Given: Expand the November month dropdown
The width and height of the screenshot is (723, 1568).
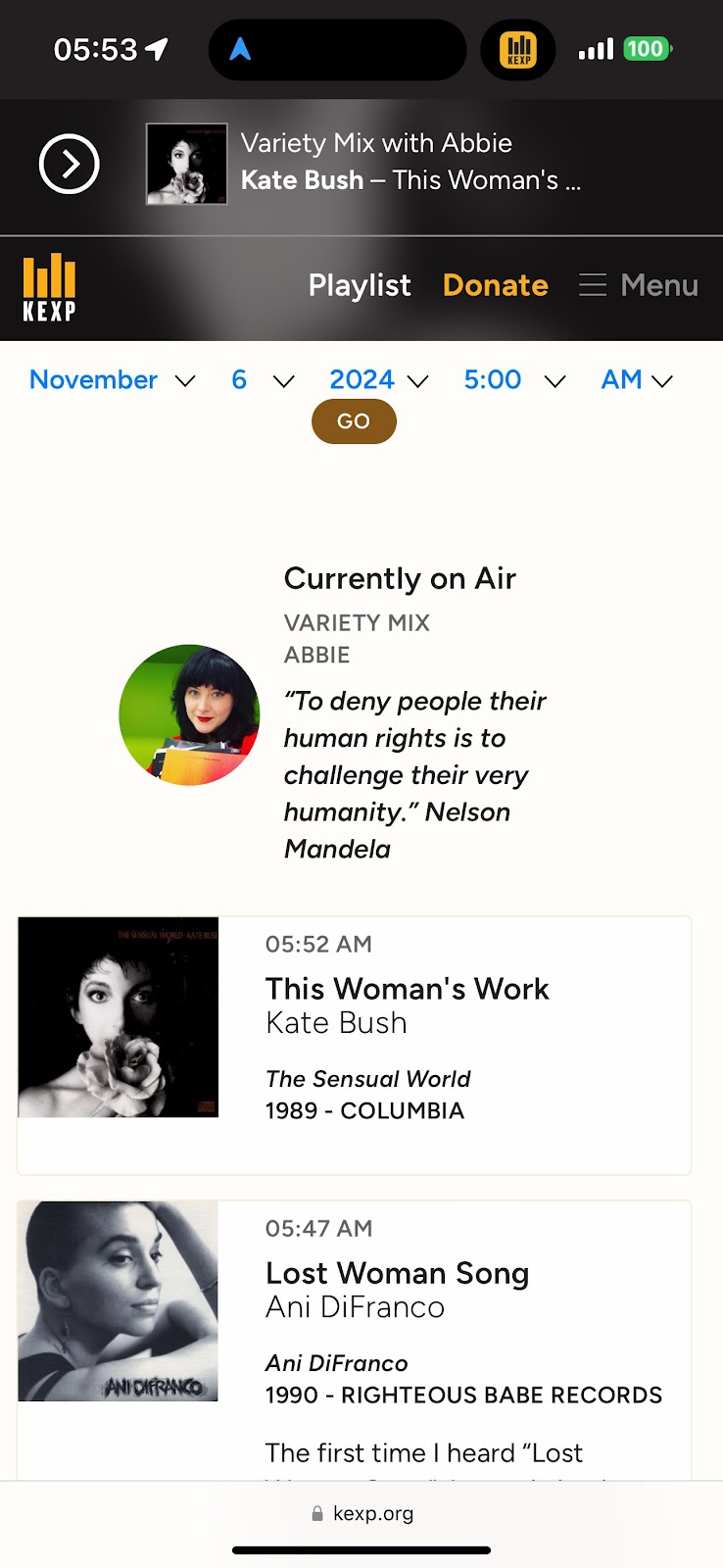Looking at the screenshot, I should [x=112, y=380].
